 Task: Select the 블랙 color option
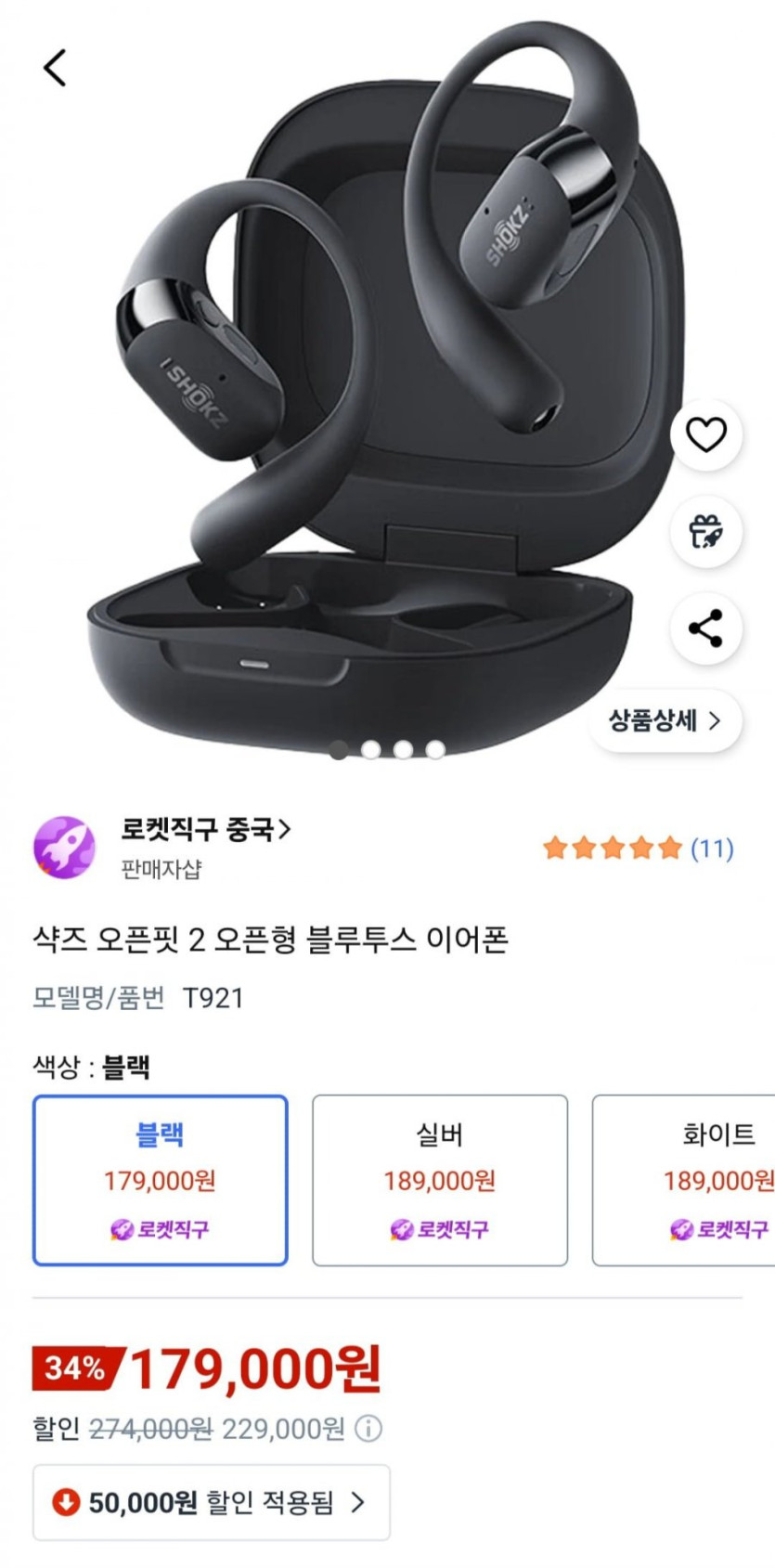click(x=161, y=1180)
